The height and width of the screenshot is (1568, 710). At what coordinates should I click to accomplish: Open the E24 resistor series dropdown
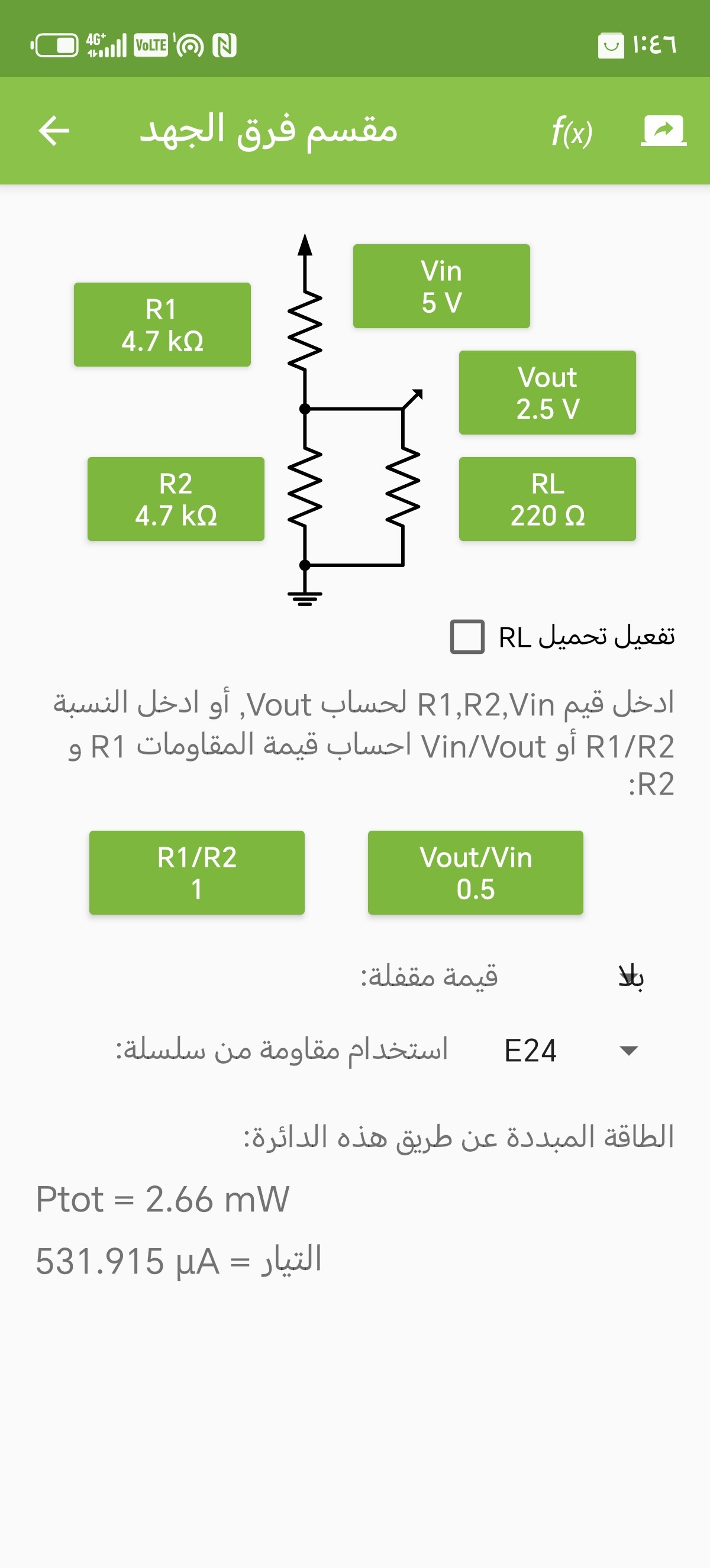pos(569,1050)
